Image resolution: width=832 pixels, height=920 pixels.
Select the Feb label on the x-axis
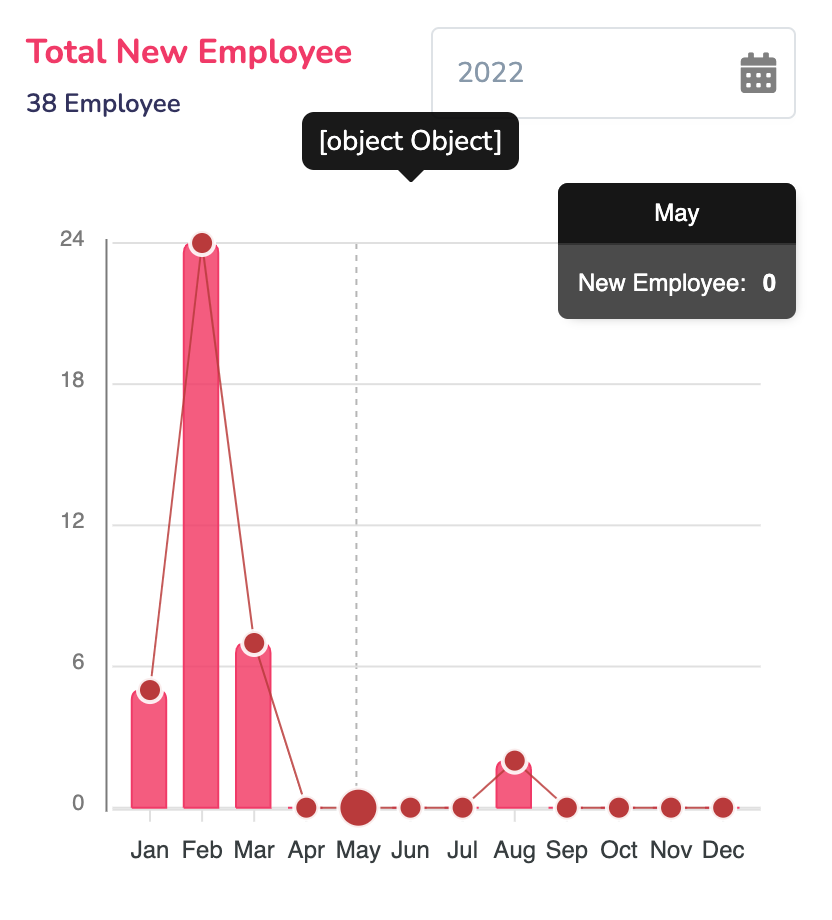point(203,850)
